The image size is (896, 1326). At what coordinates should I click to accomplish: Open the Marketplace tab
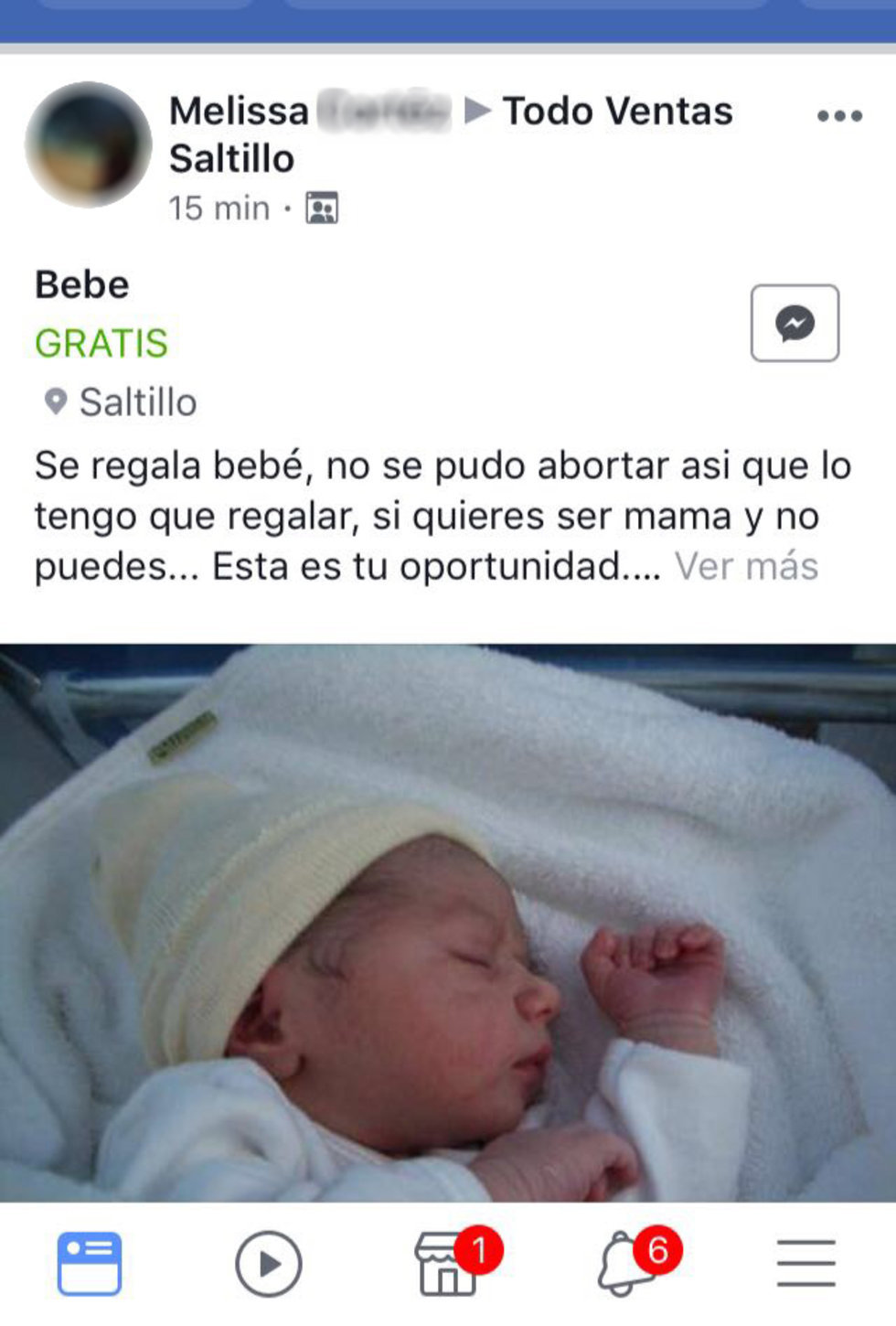coord(448,1264)
